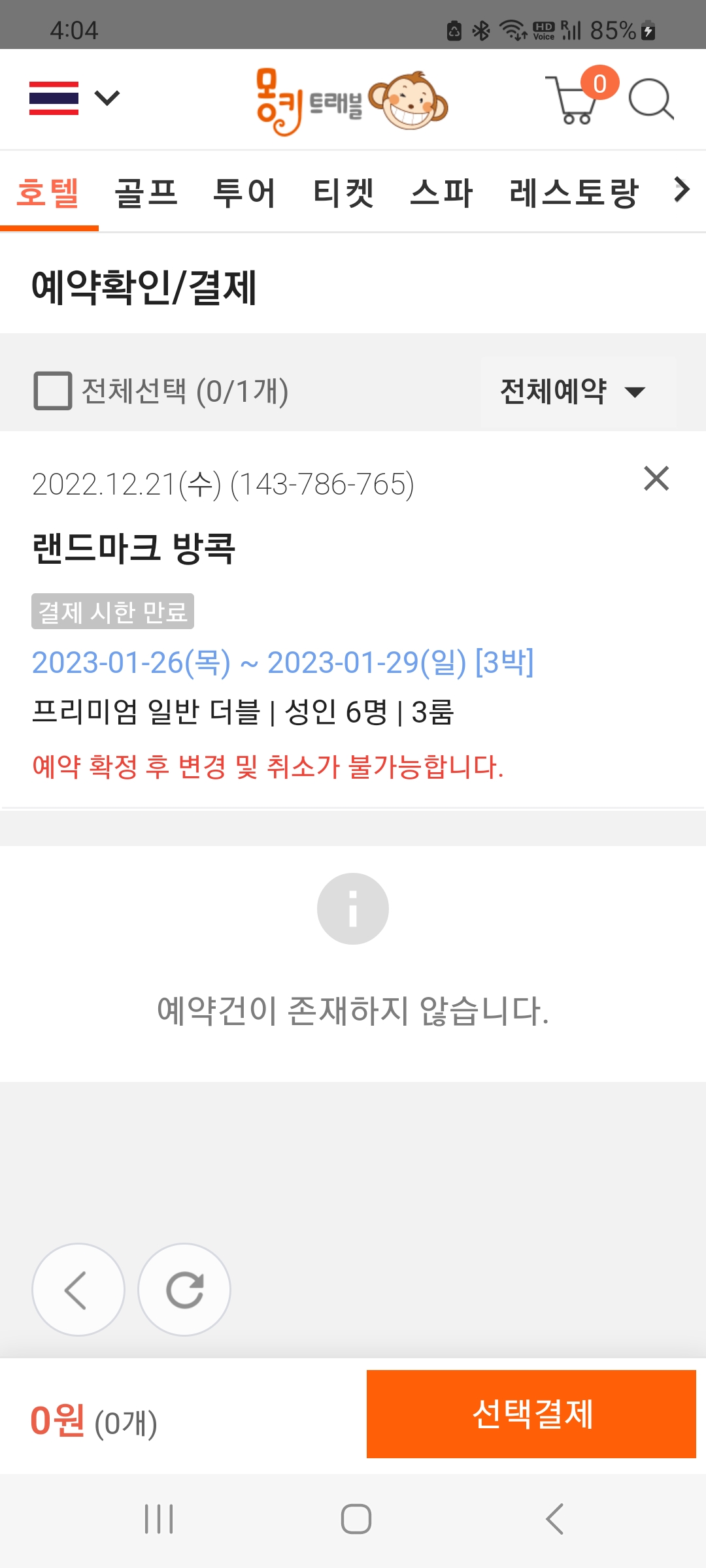Show more category tabs with the arrow
Image resolution: width=706 pixels, height=1568 pixels.
[x=682, y=189]
